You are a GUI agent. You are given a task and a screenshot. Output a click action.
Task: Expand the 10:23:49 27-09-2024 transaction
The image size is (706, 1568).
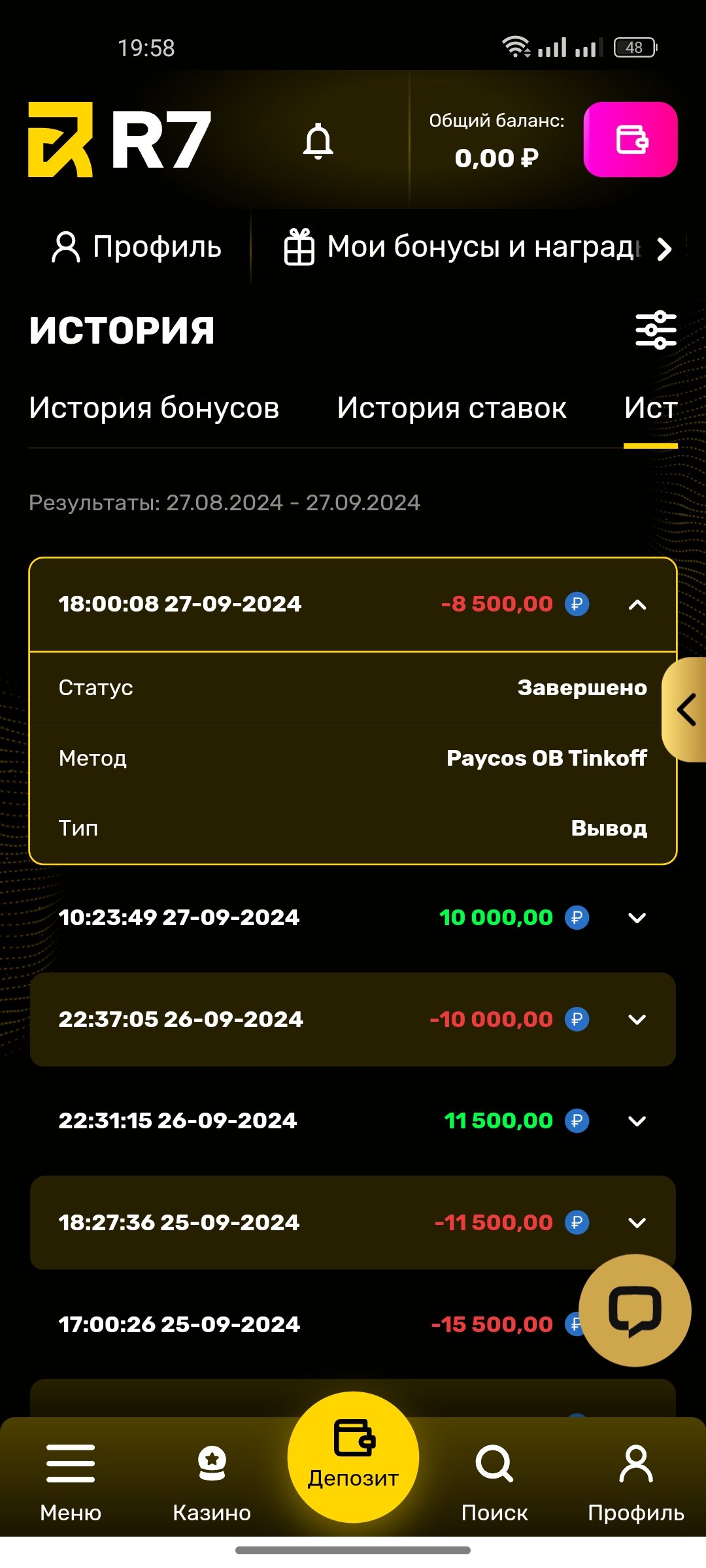[x=637, y=918]
